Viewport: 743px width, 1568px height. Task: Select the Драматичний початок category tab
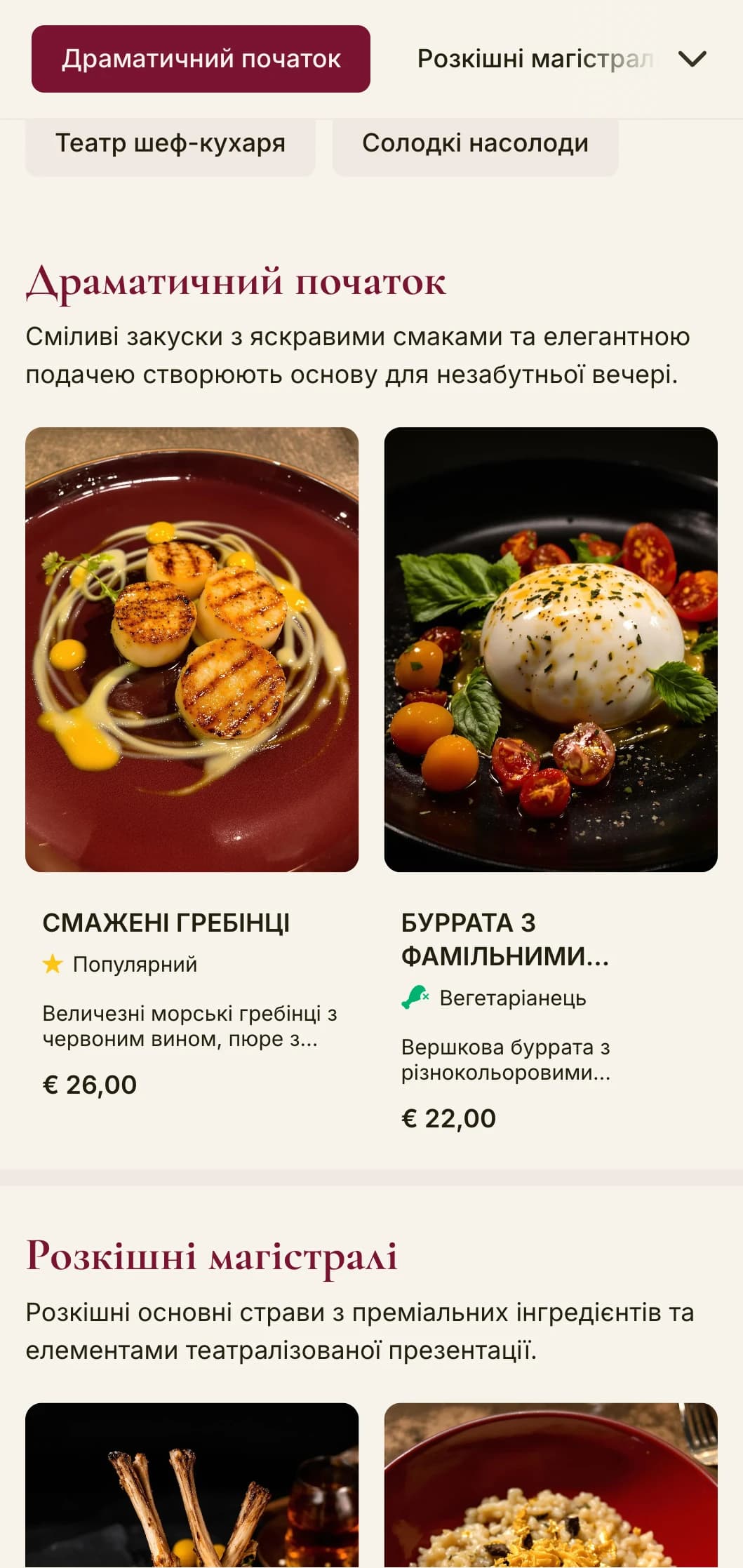[x=201, y=59]
